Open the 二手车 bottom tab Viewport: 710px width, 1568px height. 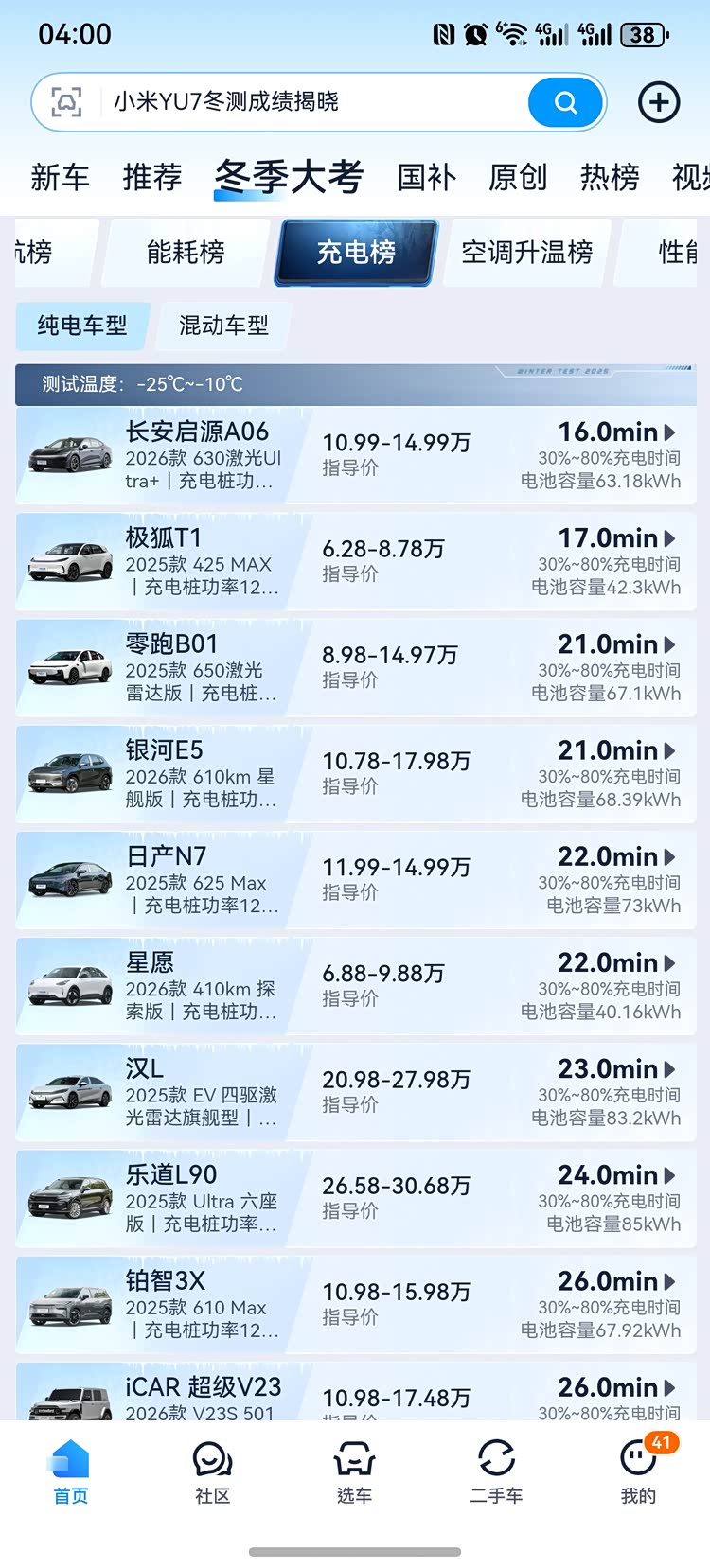click(496, 1472)
